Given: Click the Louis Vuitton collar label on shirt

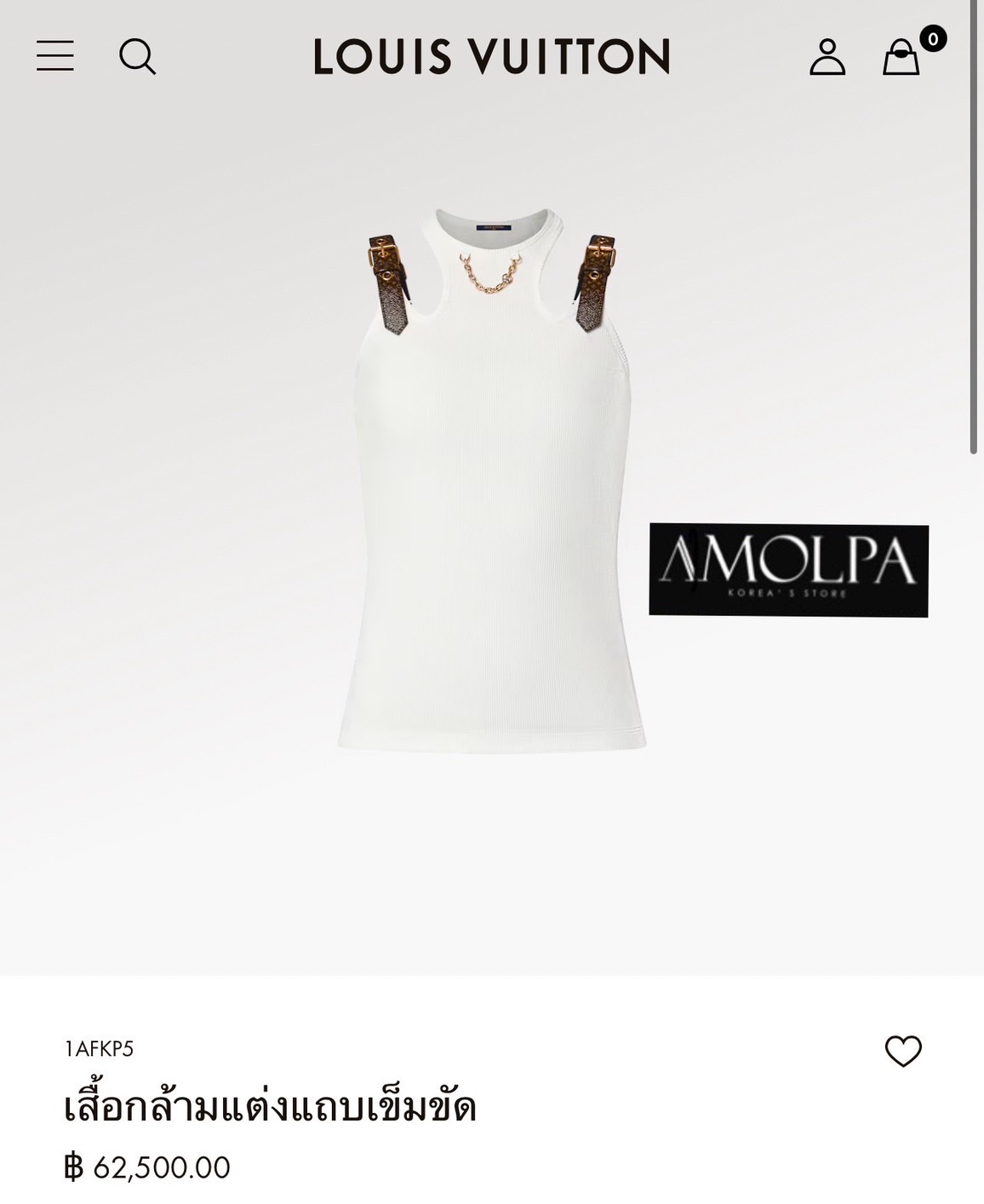Looking at the screenshot, I should pyautogui.click(x=492, y=228).
